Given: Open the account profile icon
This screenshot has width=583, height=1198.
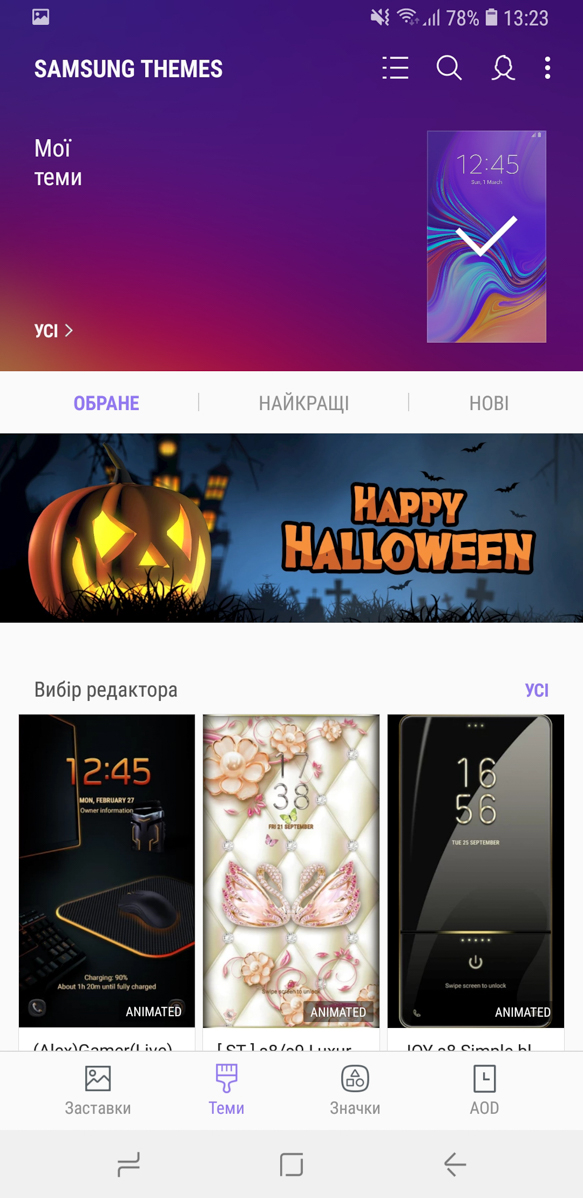Looking at the screenshot, I should point(503,68).
